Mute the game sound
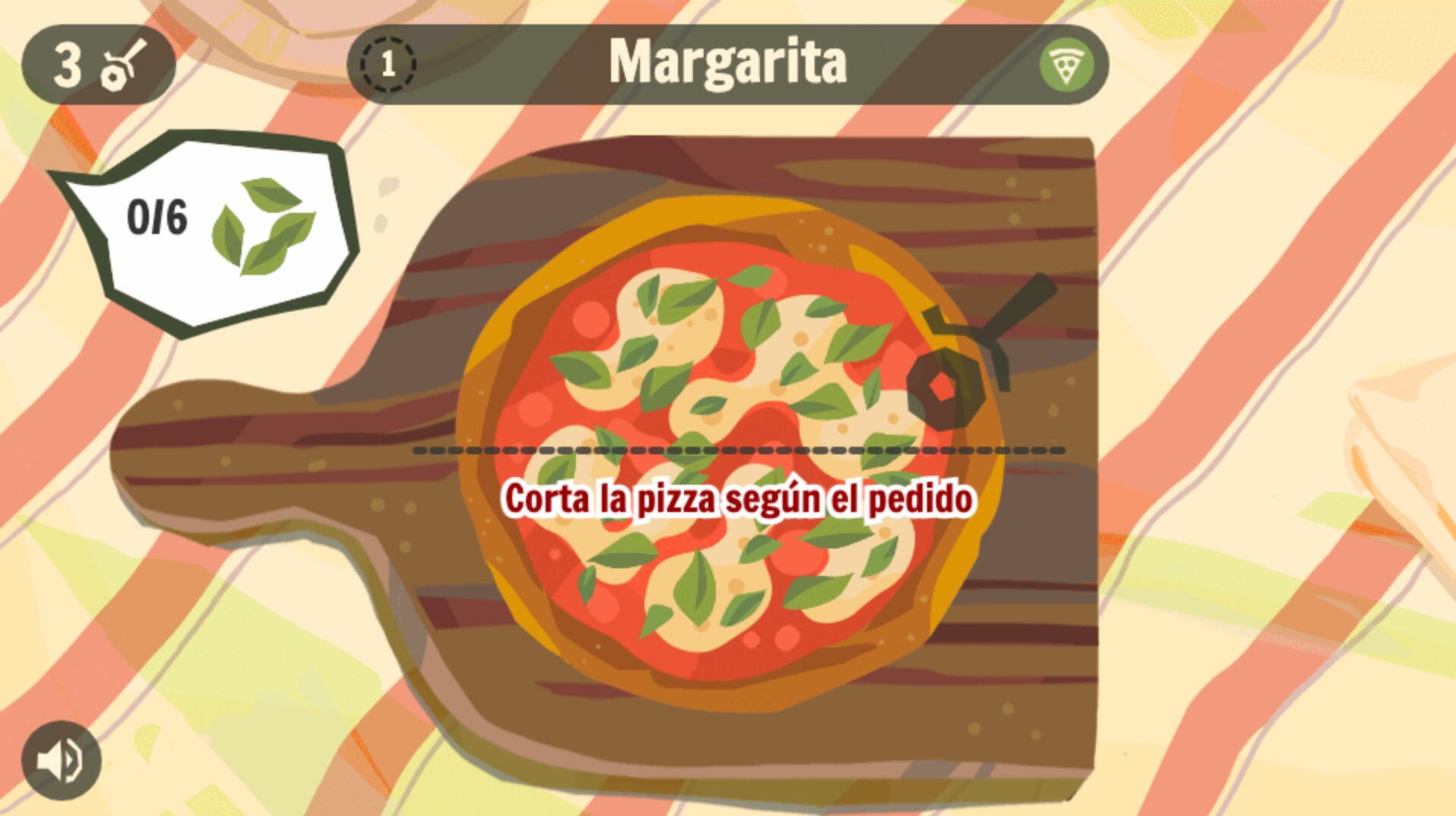Image resolution: width=1456 pixels, height=816 pixels. 62,759
